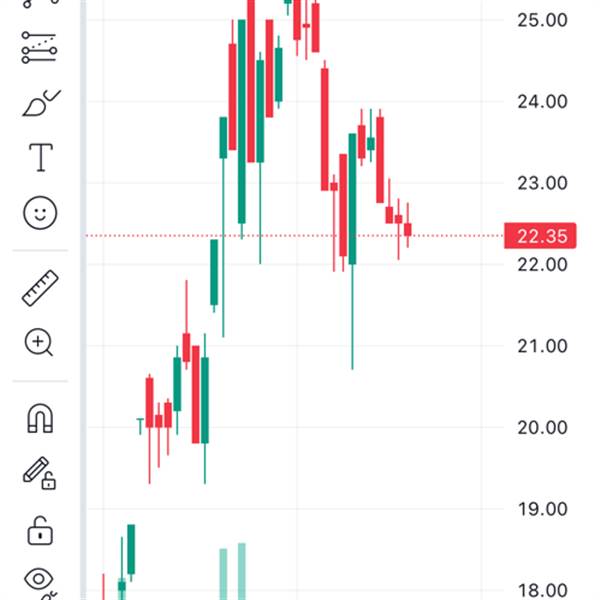Lock all drawing tools with padlock

pos(40,529)
